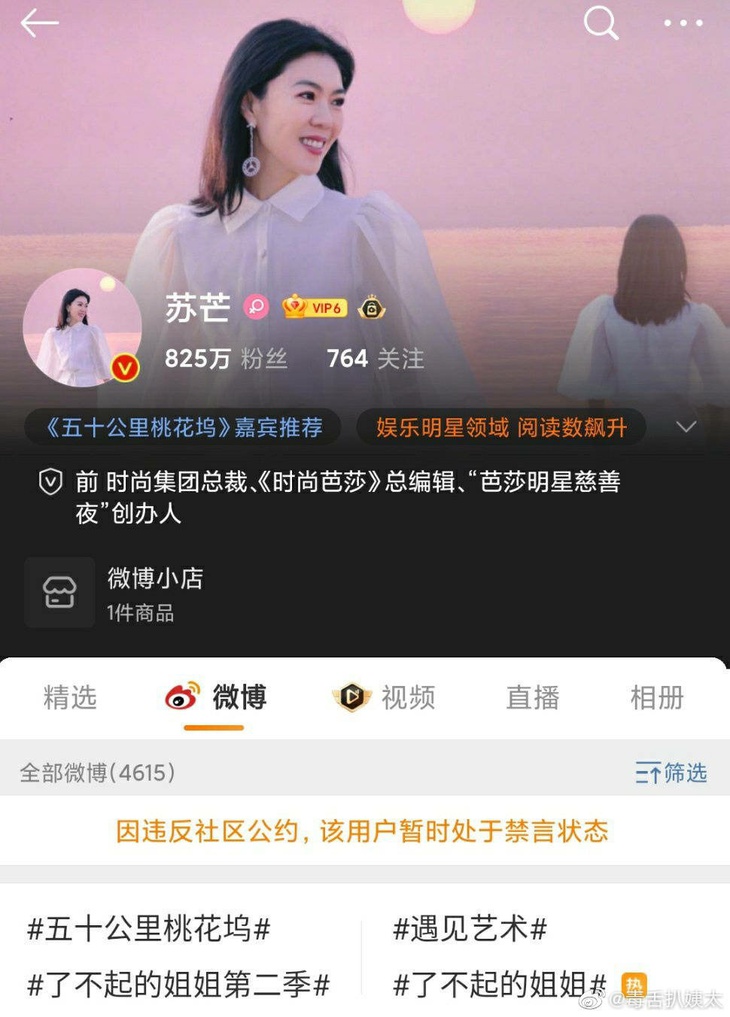Screen dimensions: 730x1017
Task: Open the 《五十公里桃花坞》嘉宾推荐 tag
Action: (183, 428)
